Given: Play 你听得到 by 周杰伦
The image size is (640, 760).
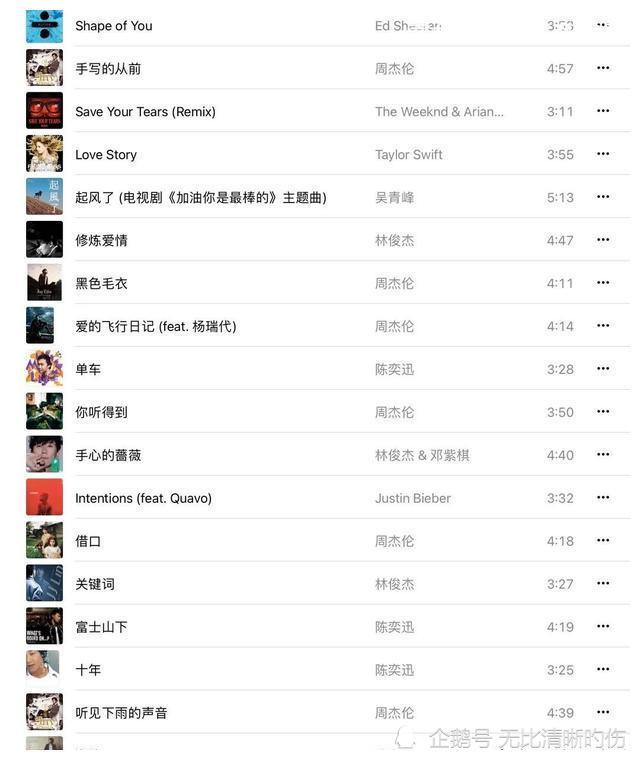Looking at the screenshot, I should pyautogui.click(x=102, y=412).
